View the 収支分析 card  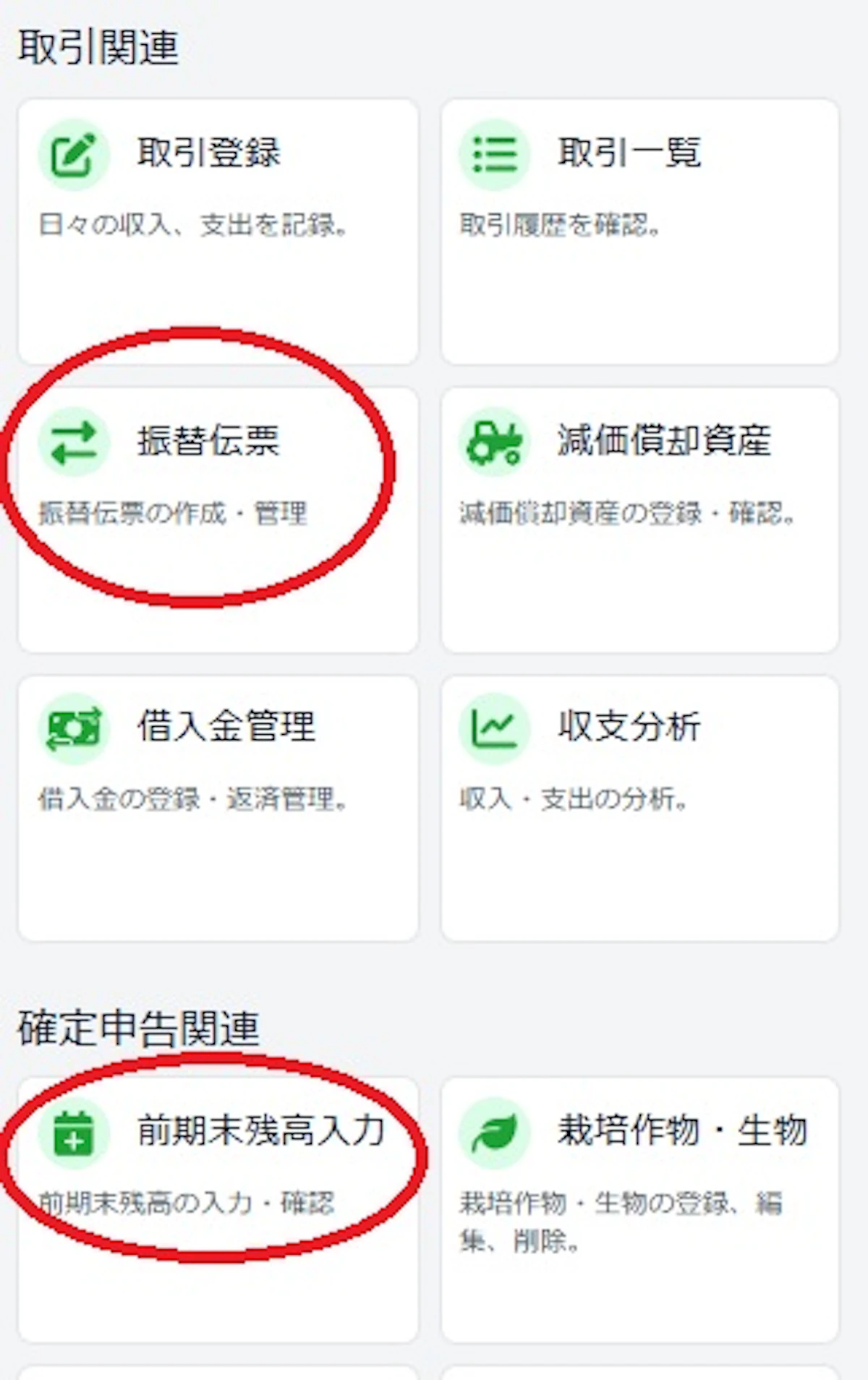click(640, 808)
